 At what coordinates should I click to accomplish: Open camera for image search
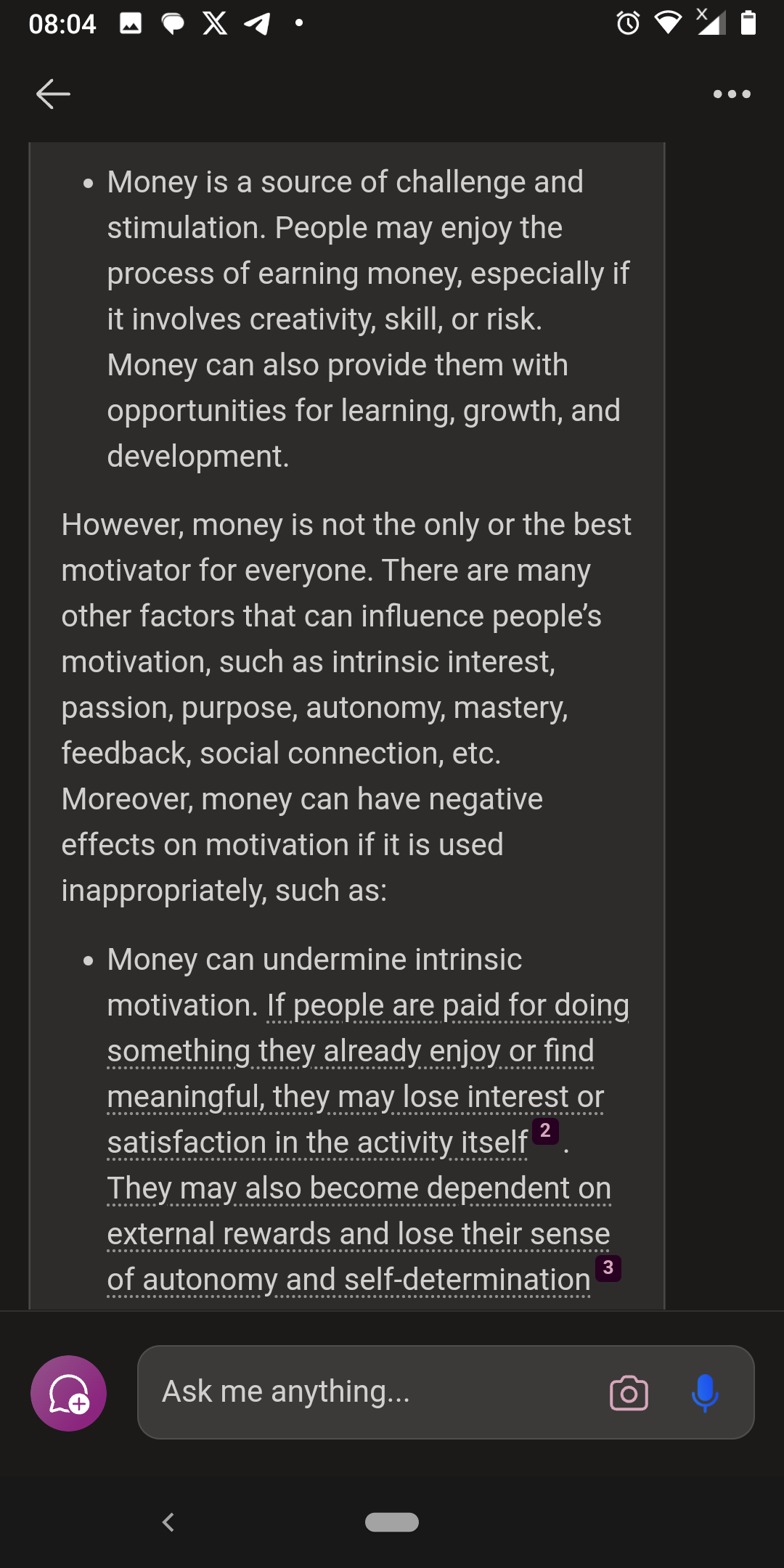click(x=629, y=1393)
